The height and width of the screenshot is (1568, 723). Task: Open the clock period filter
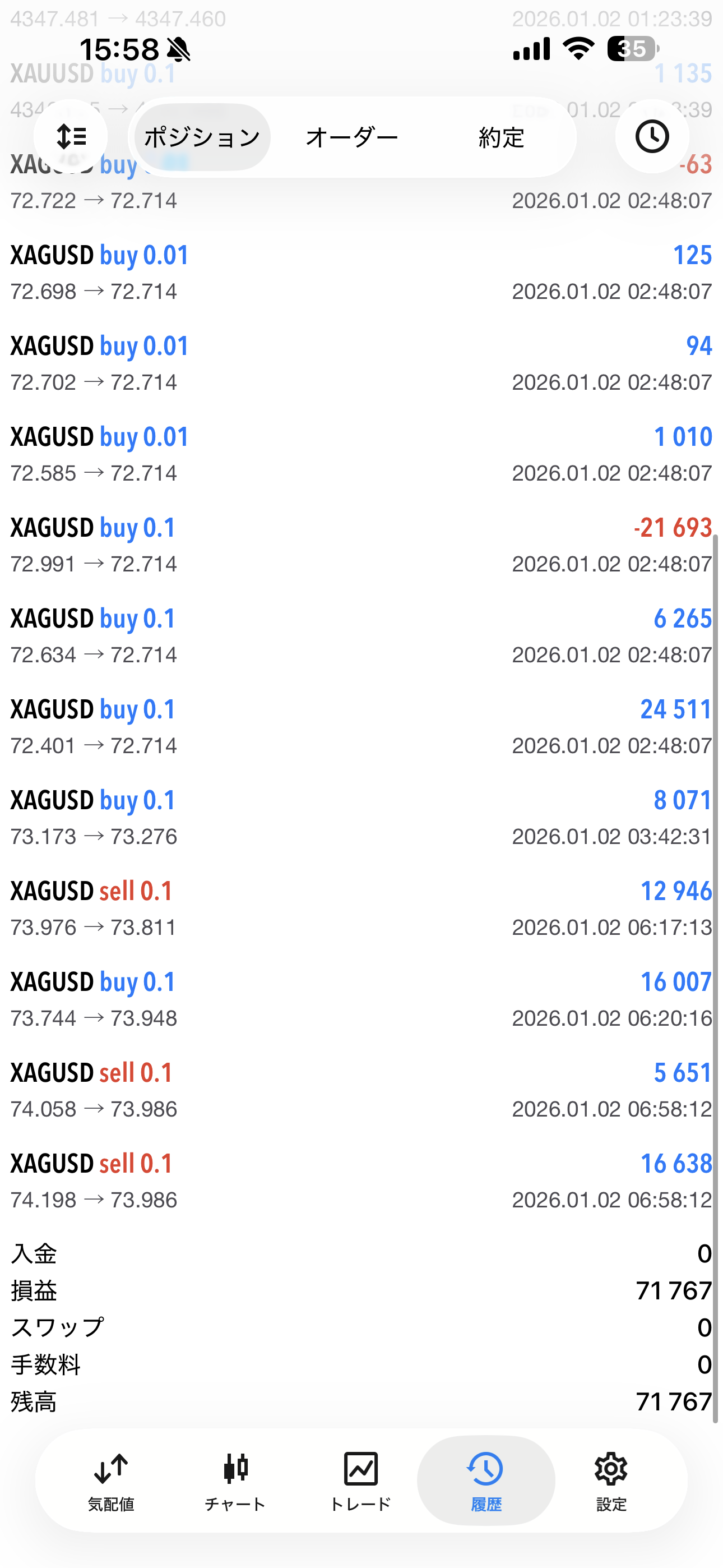[x=652, y=137]
